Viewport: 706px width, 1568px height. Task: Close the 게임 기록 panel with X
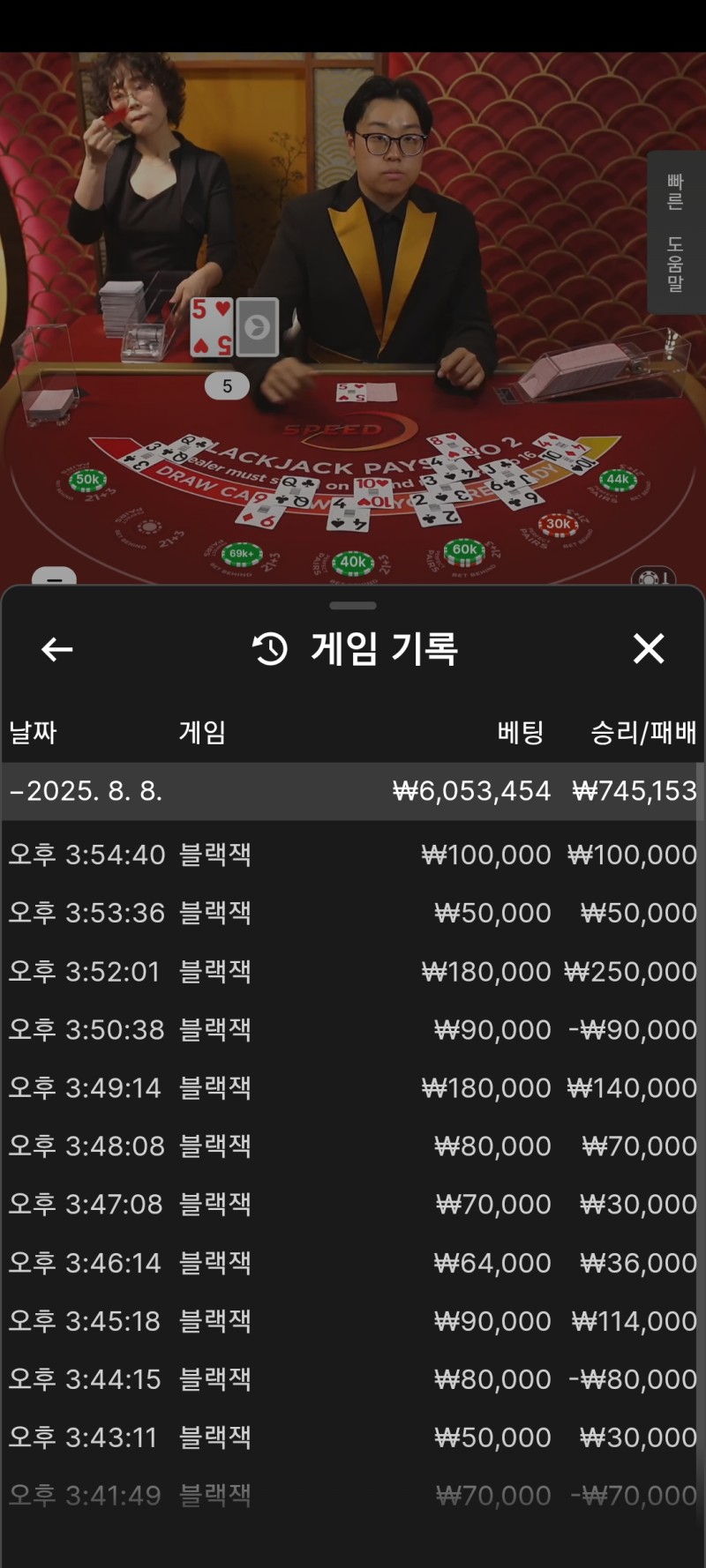point(649,649)
